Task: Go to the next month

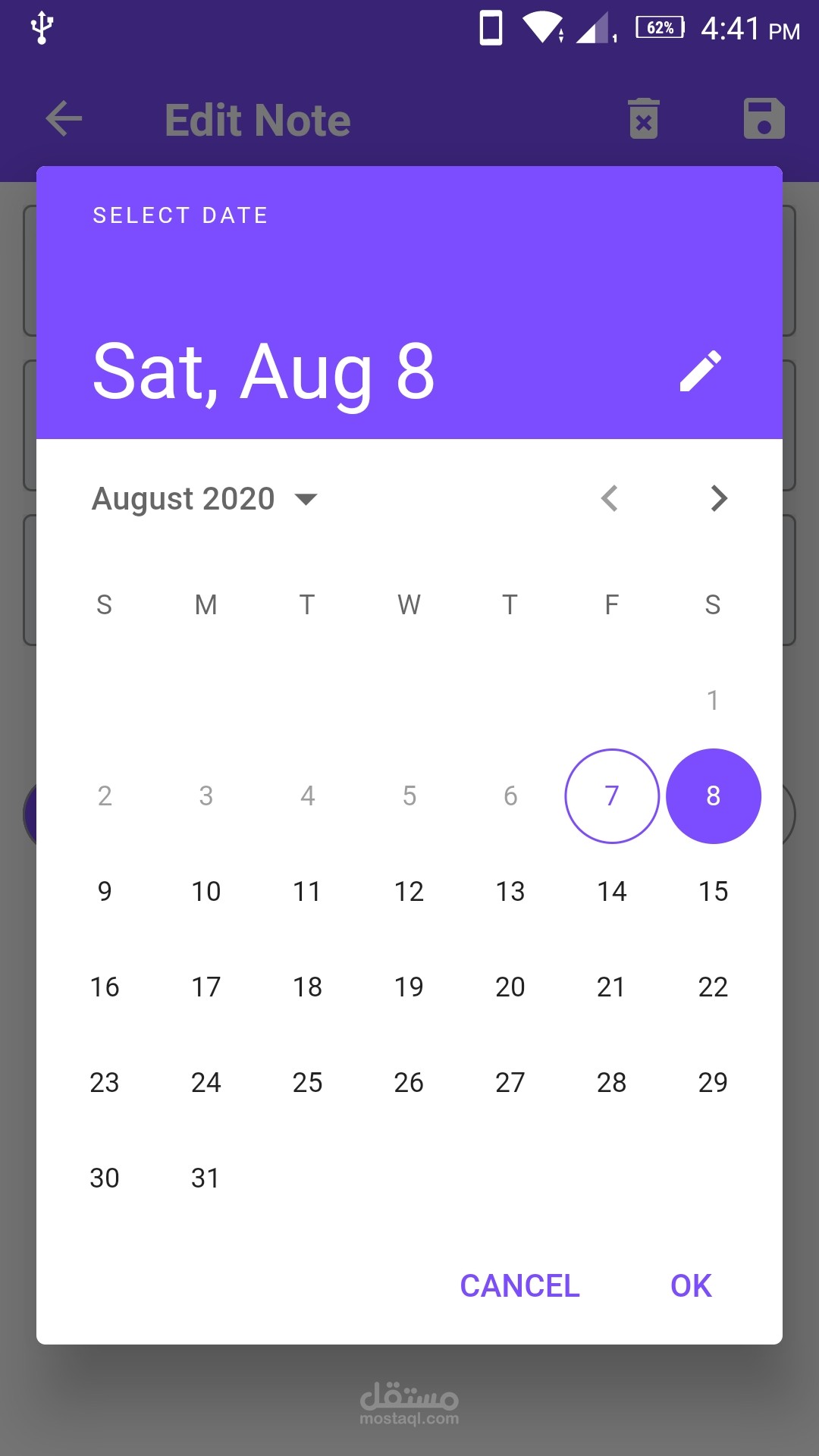Action: click(718, 498)
